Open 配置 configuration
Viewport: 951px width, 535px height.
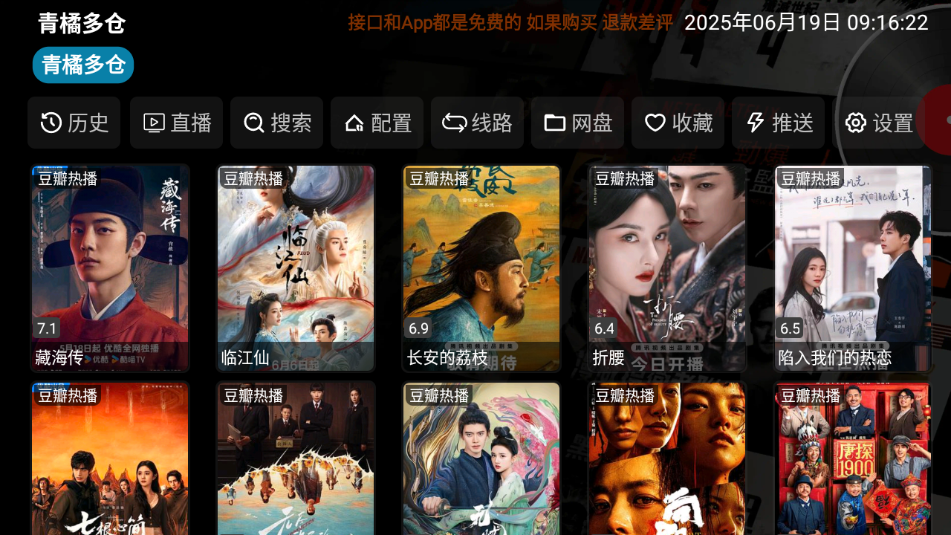pos(377,123)
